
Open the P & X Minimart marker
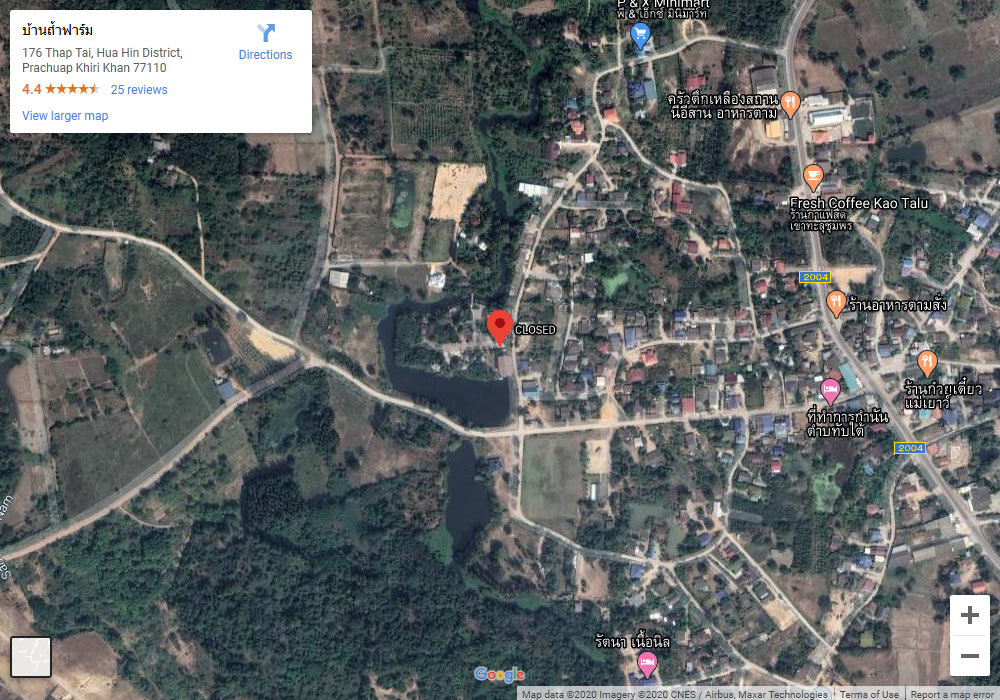pyautogui.click(x=642, y=36)
